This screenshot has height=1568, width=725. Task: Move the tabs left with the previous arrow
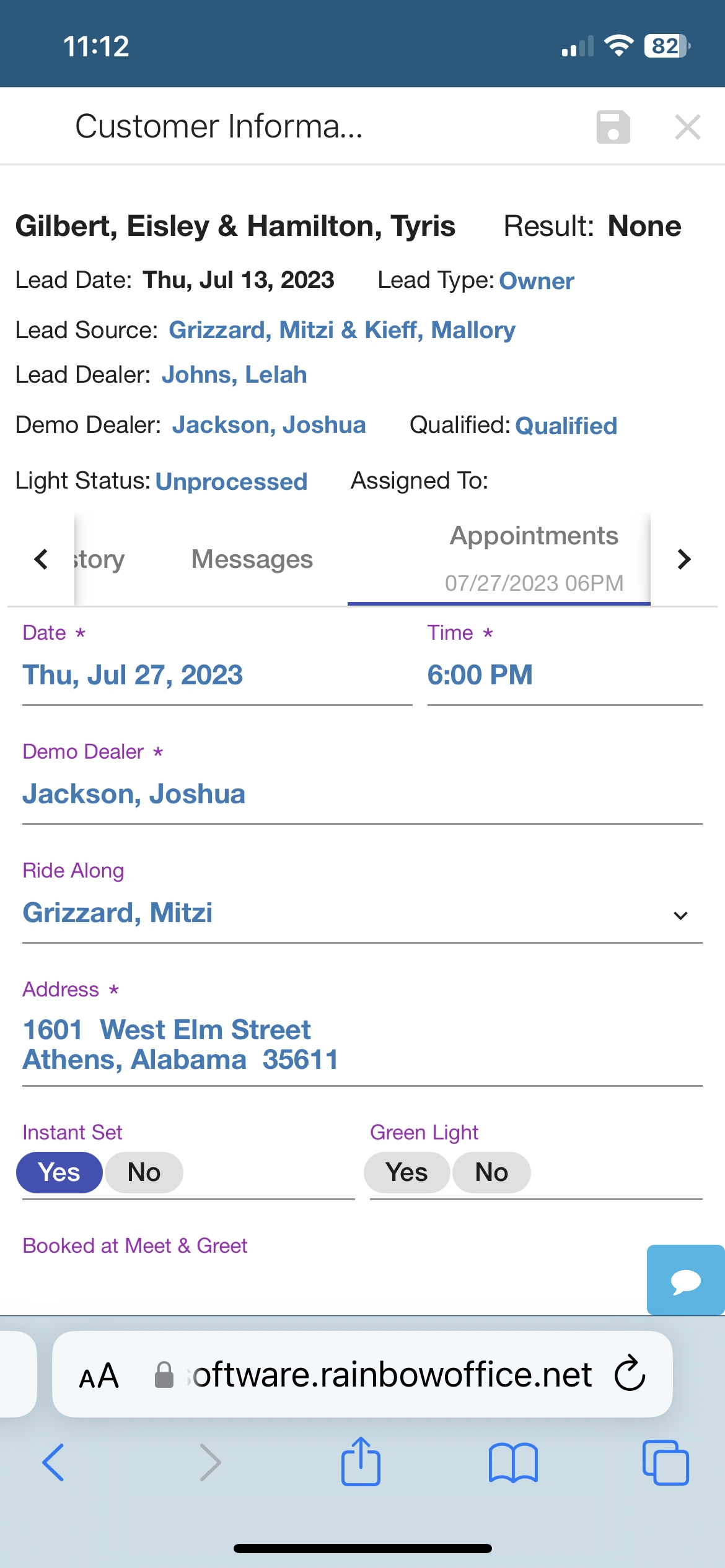point(41,559)
